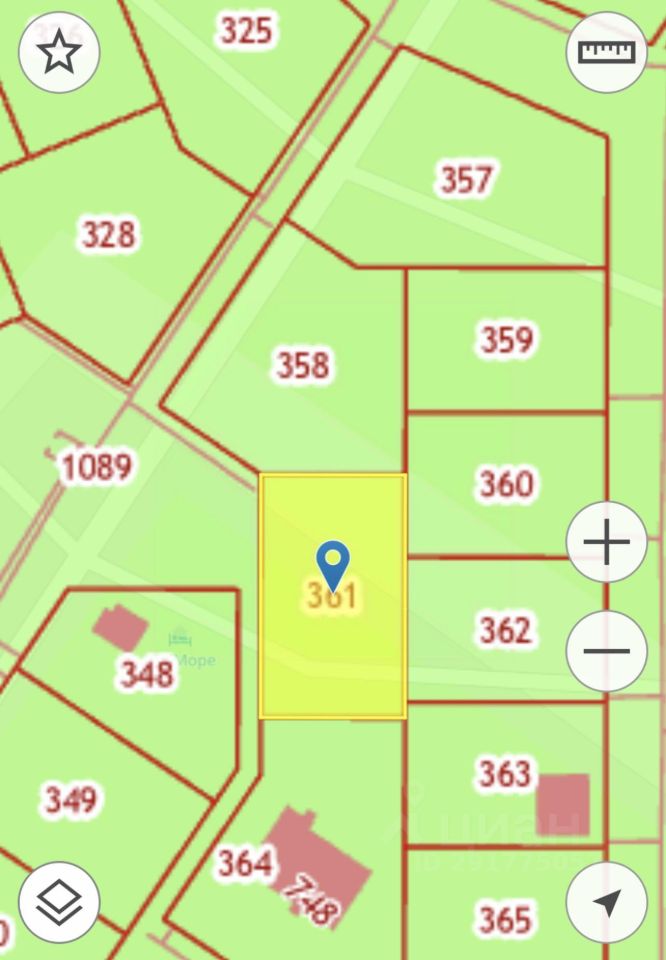The image size is (666, 960).
Task: Tap the blue pin on parcel 361
Action: click(x=332, y=563)
